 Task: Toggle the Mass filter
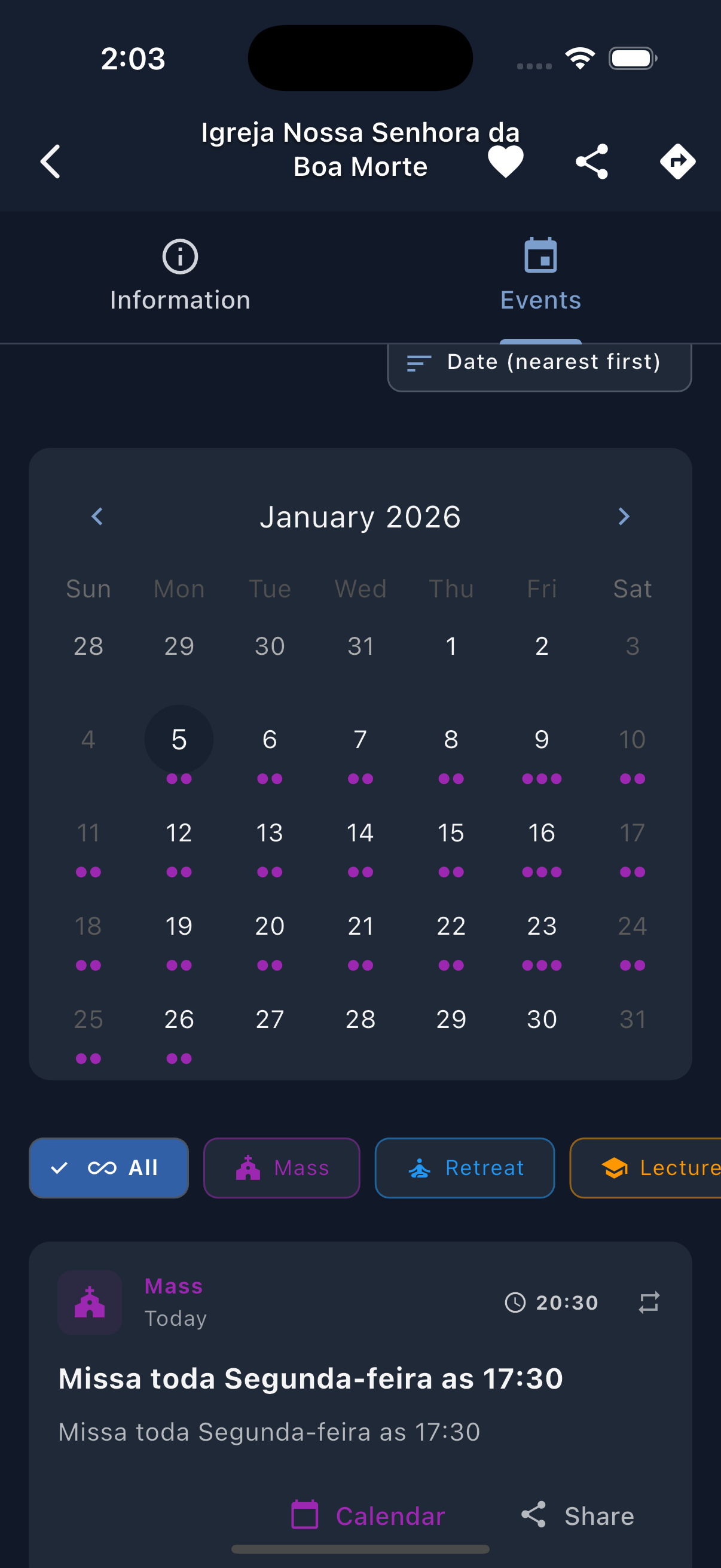point(281,1167)
